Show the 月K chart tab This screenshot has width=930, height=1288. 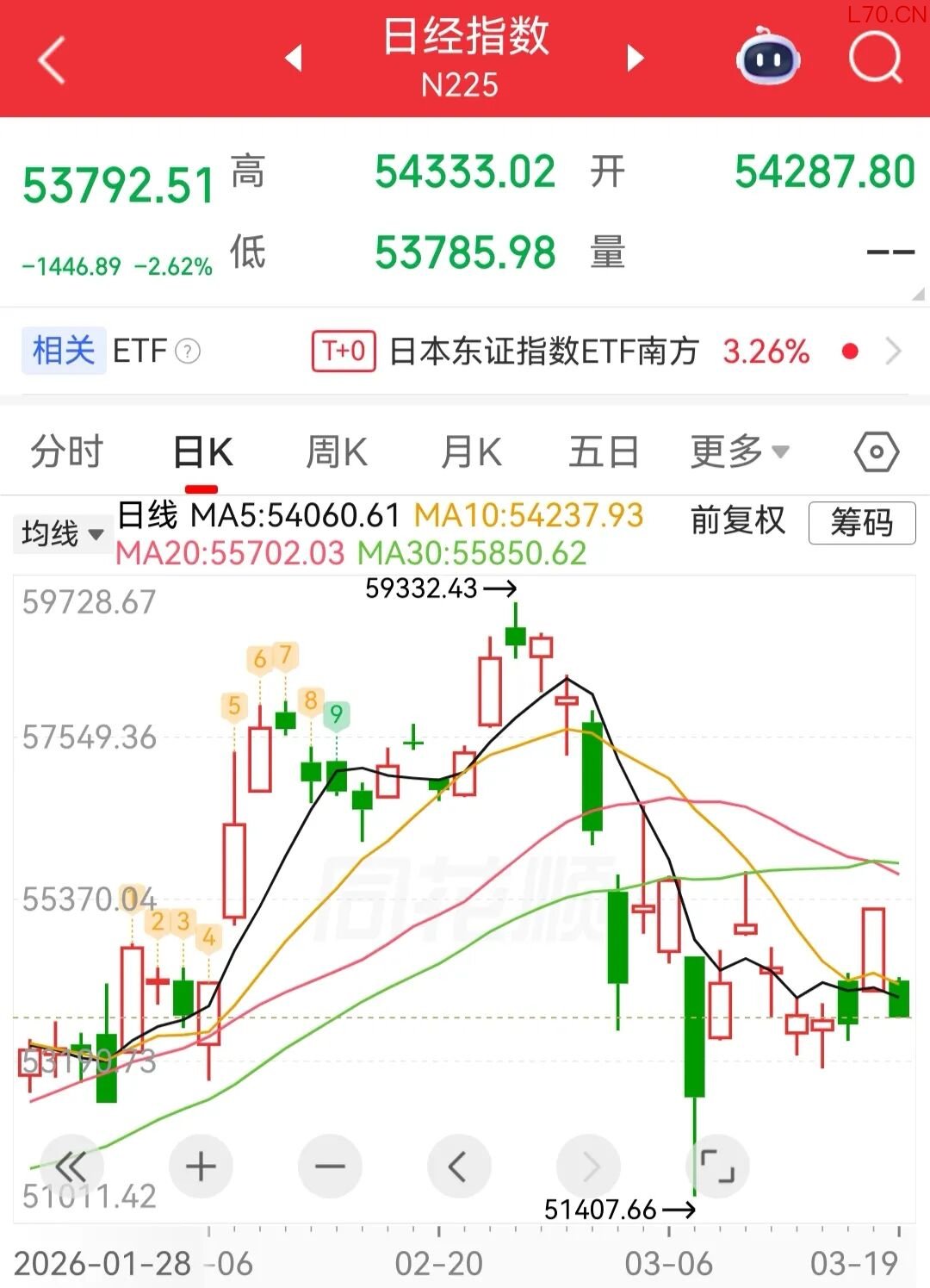pyautogui.click(x=471, y=451)
